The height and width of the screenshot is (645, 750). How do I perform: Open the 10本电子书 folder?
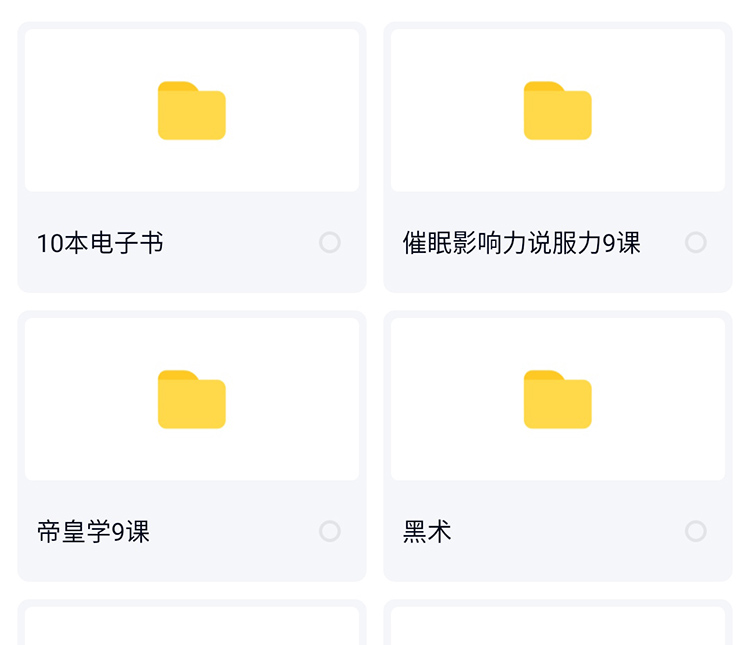tap(191, 110)
